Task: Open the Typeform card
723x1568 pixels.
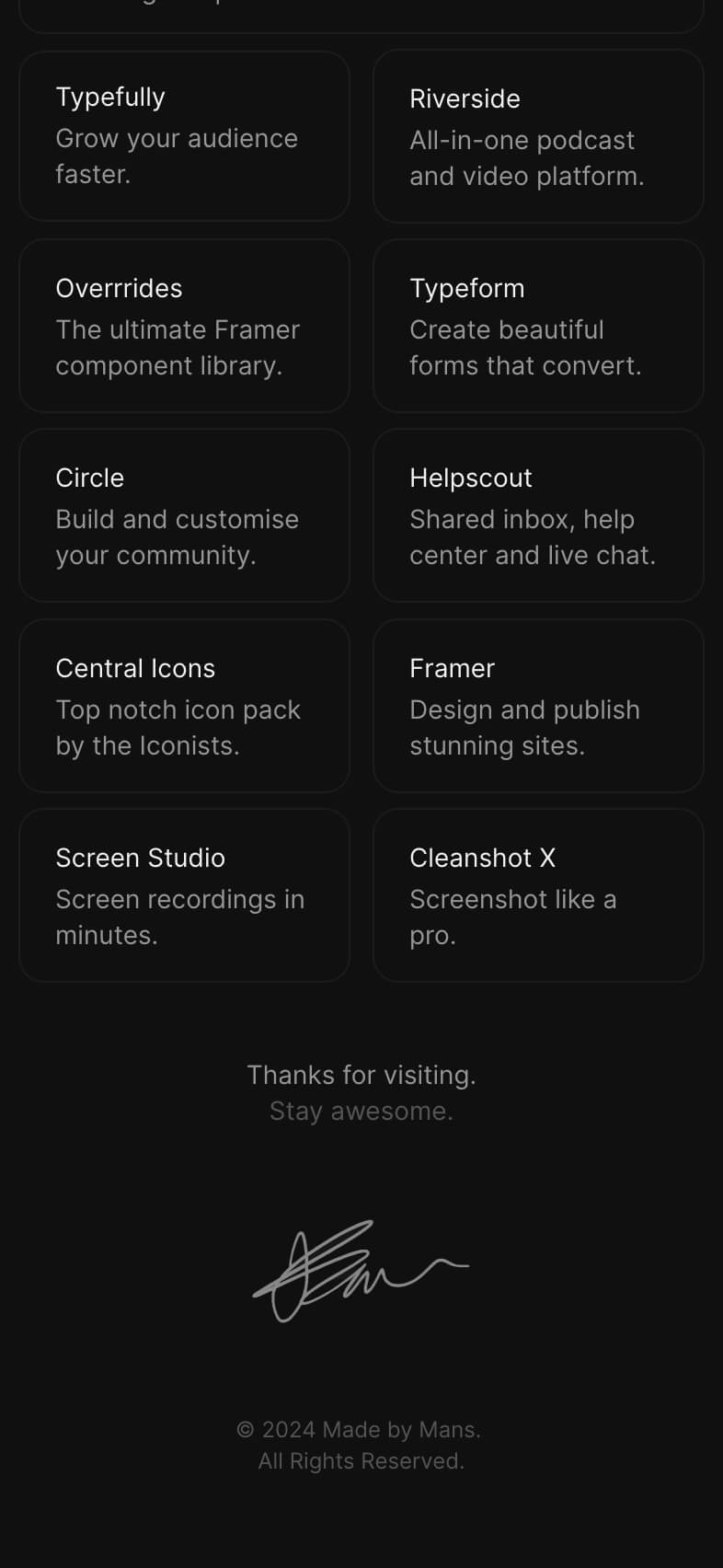Action: [x=538, y=326]
